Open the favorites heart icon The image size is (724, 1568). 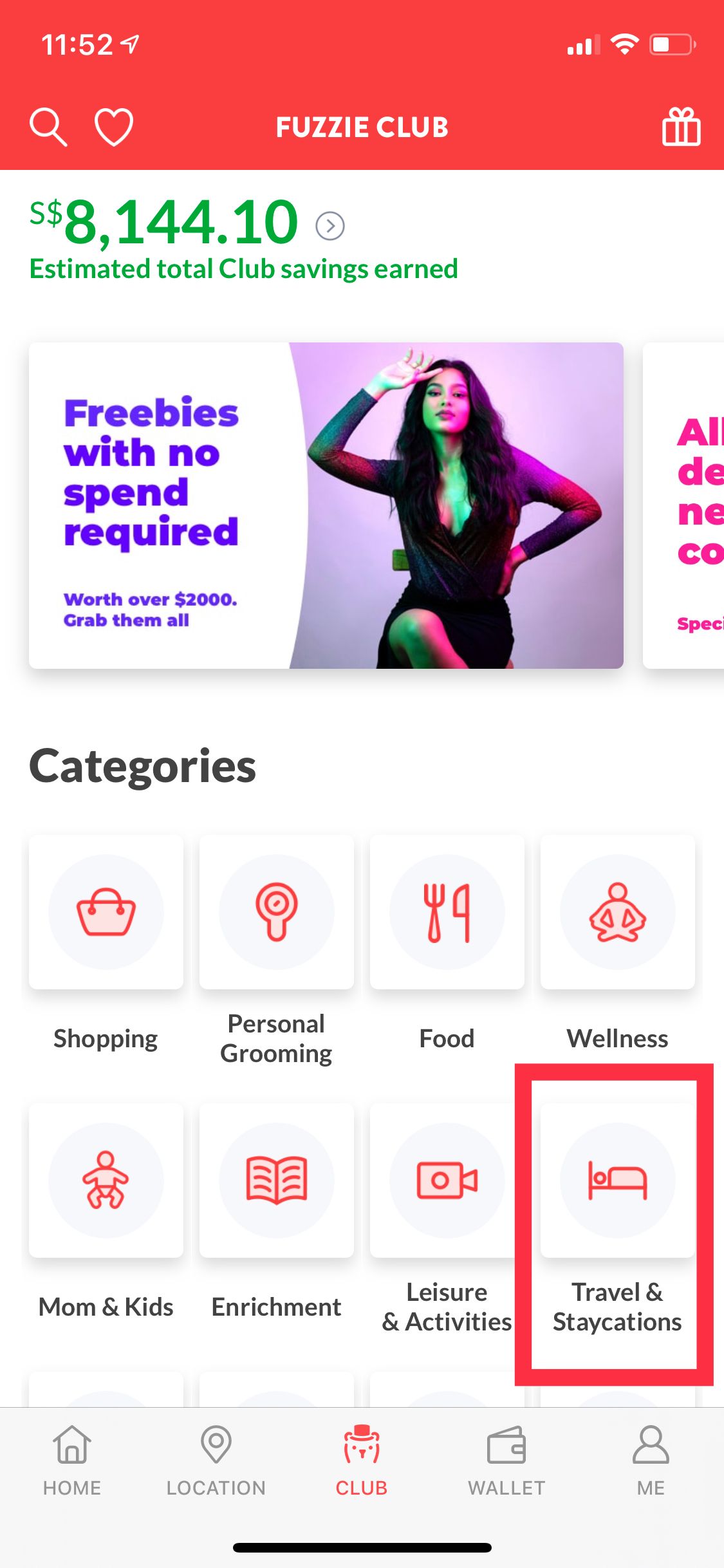click(114, 127)
